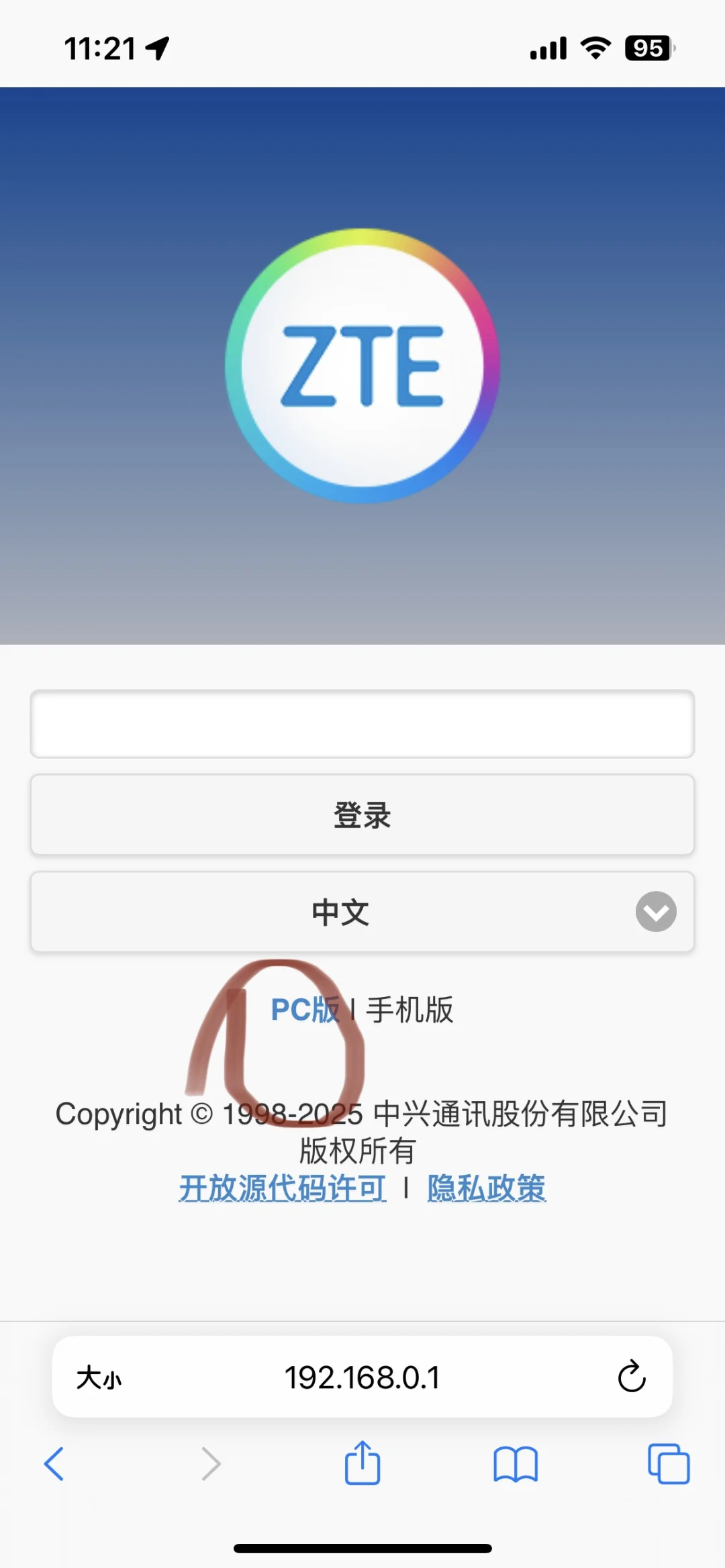The height and width of the screenshot is (1568, 725).
Task: Select the 手机版 mobile version
Action: [x=409, y=1010]
